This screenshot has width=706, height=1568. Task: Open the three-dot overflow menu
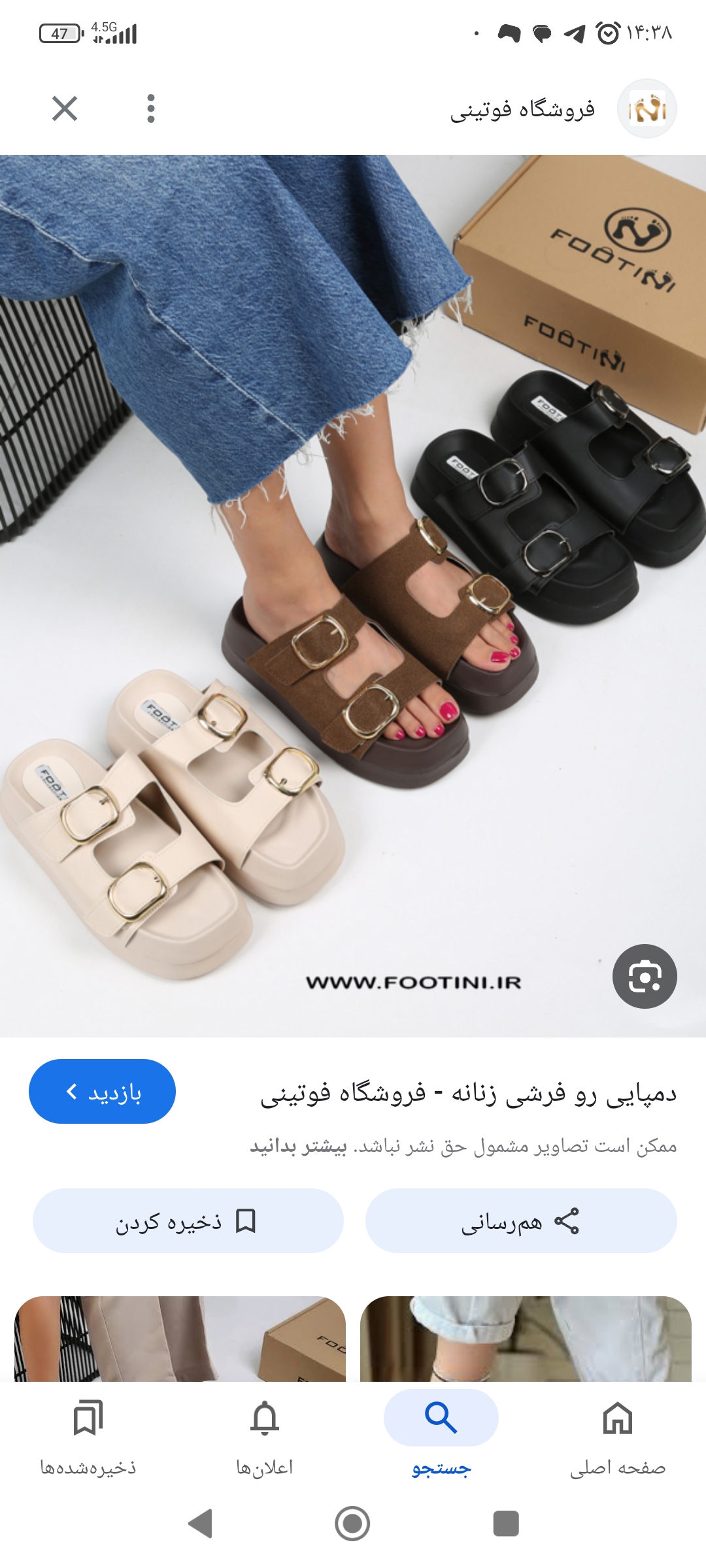pyautogui.click(x=151, y=108)
